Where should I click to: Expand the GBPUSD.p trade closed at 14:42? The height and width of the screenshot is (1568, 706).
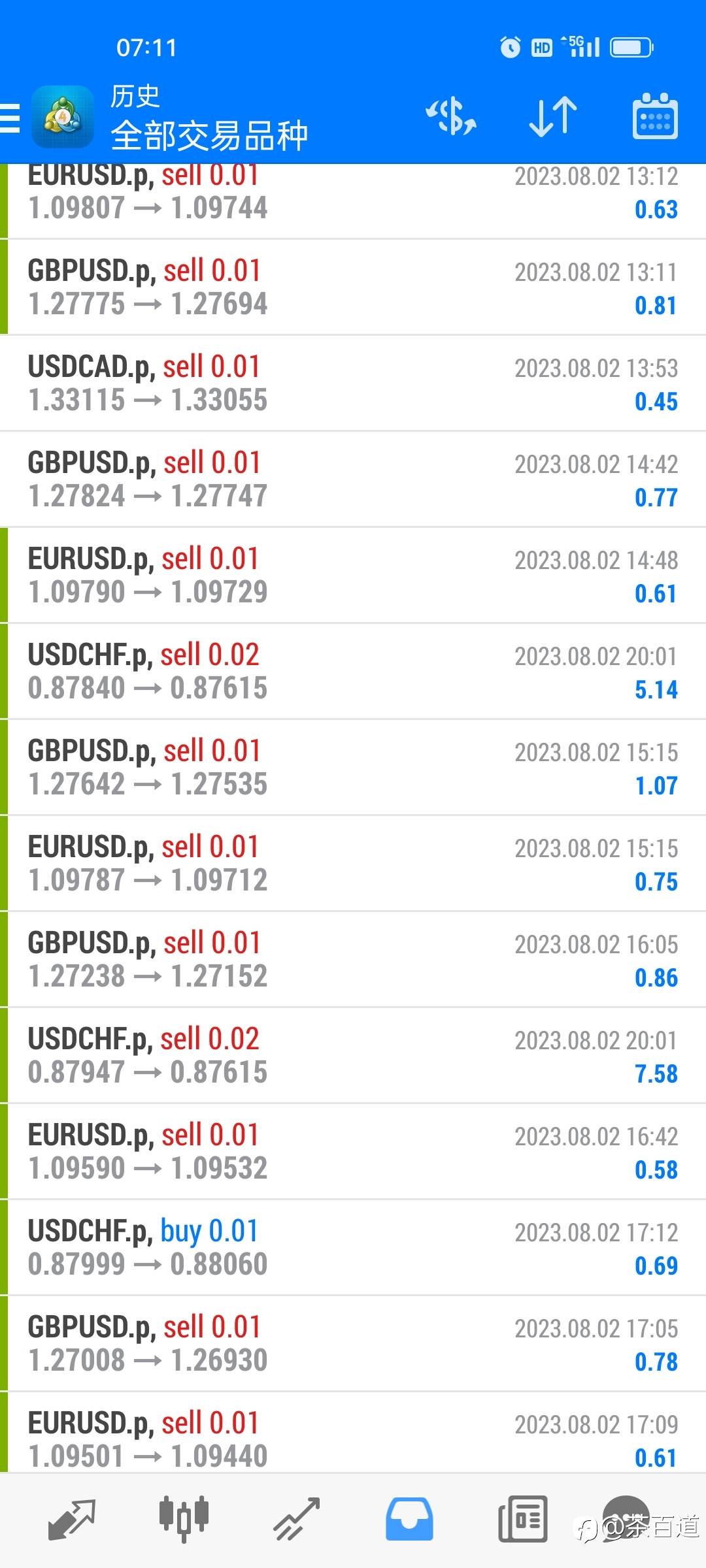click(353, 480)
